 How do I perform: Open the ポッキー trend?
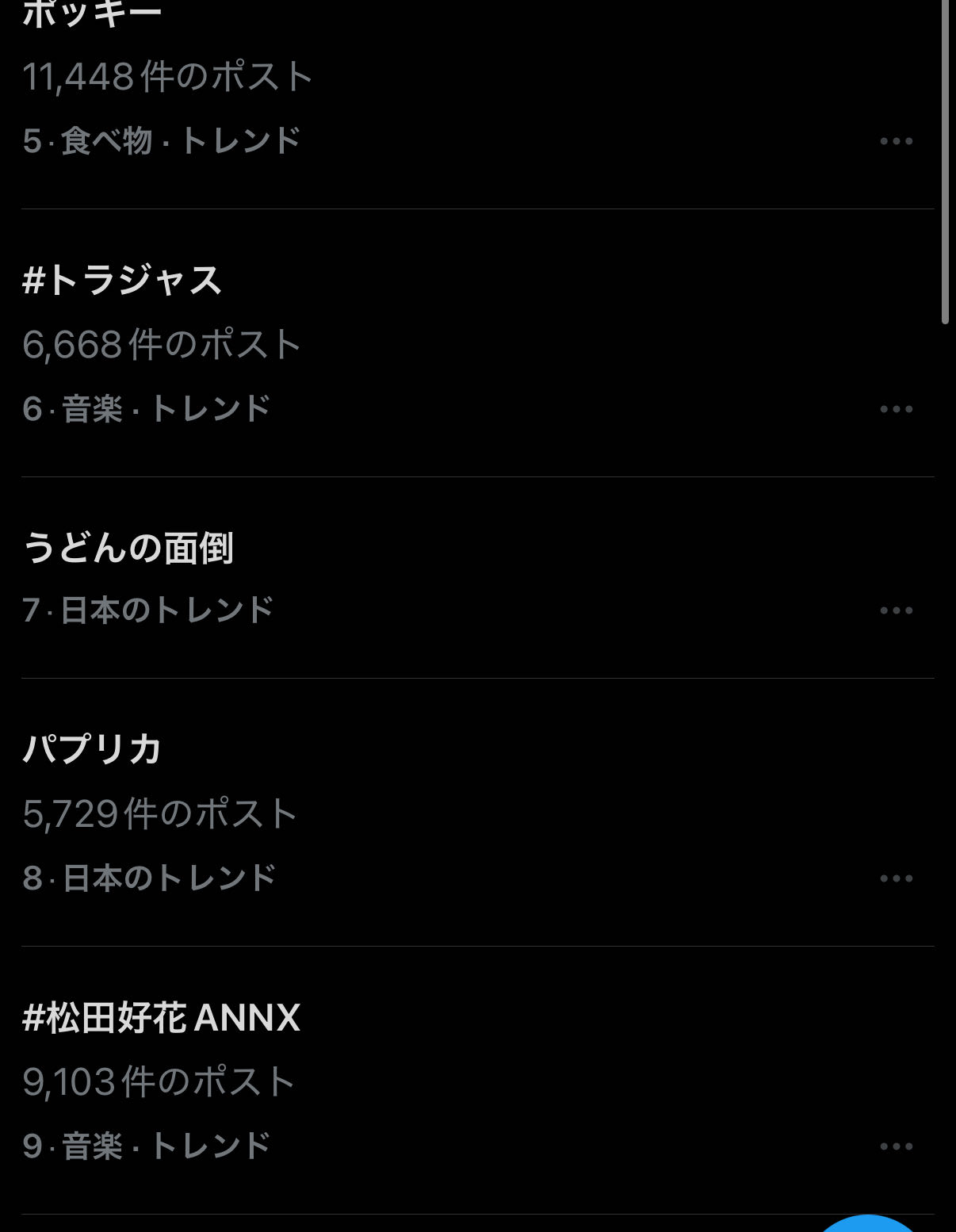click(93, 14)
